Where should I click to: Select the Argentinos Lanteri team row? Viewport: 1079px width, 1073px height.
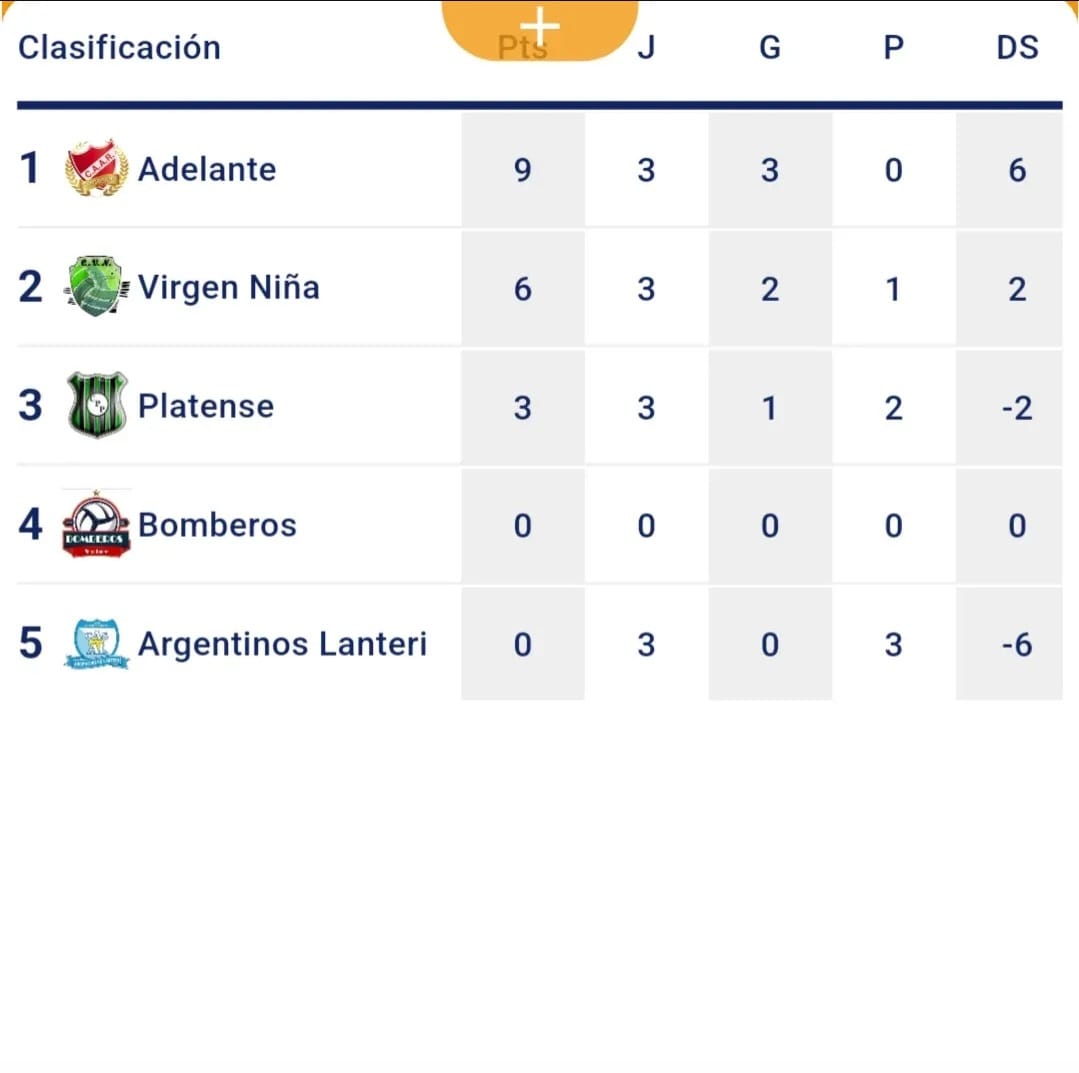pos(282,644)
